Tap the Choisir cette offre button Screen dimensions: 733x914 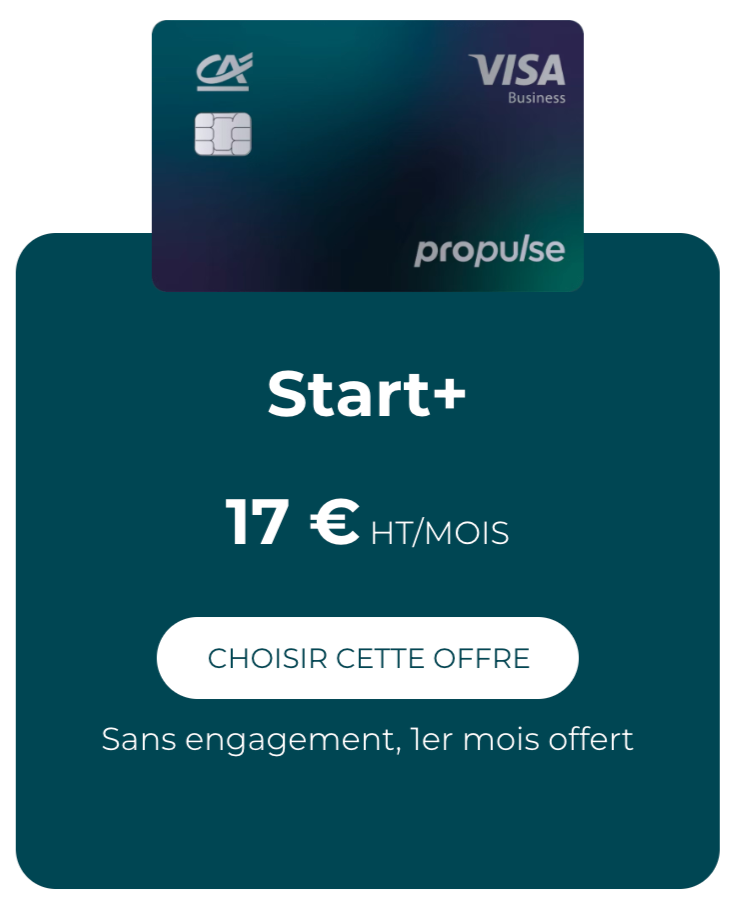367,658
